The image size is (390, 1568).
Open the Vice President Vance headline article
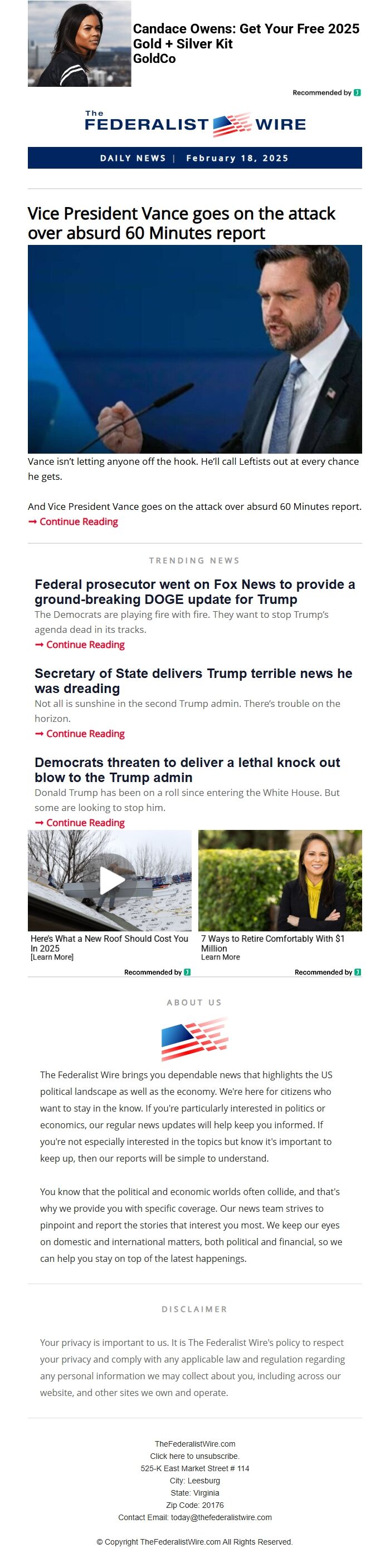[x=182, y=223]
